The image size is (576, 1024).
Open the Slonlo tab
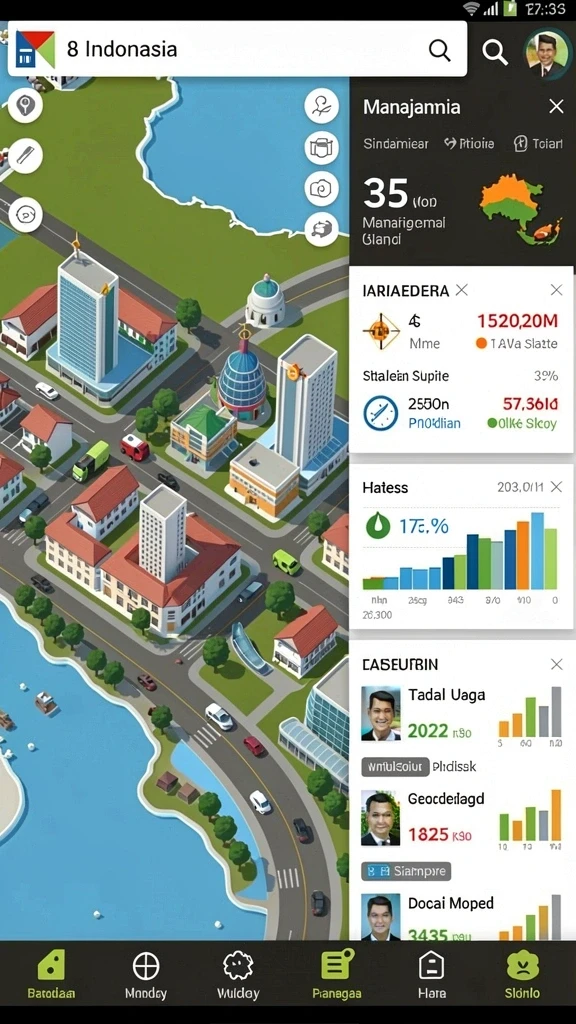tap(522, 976)
